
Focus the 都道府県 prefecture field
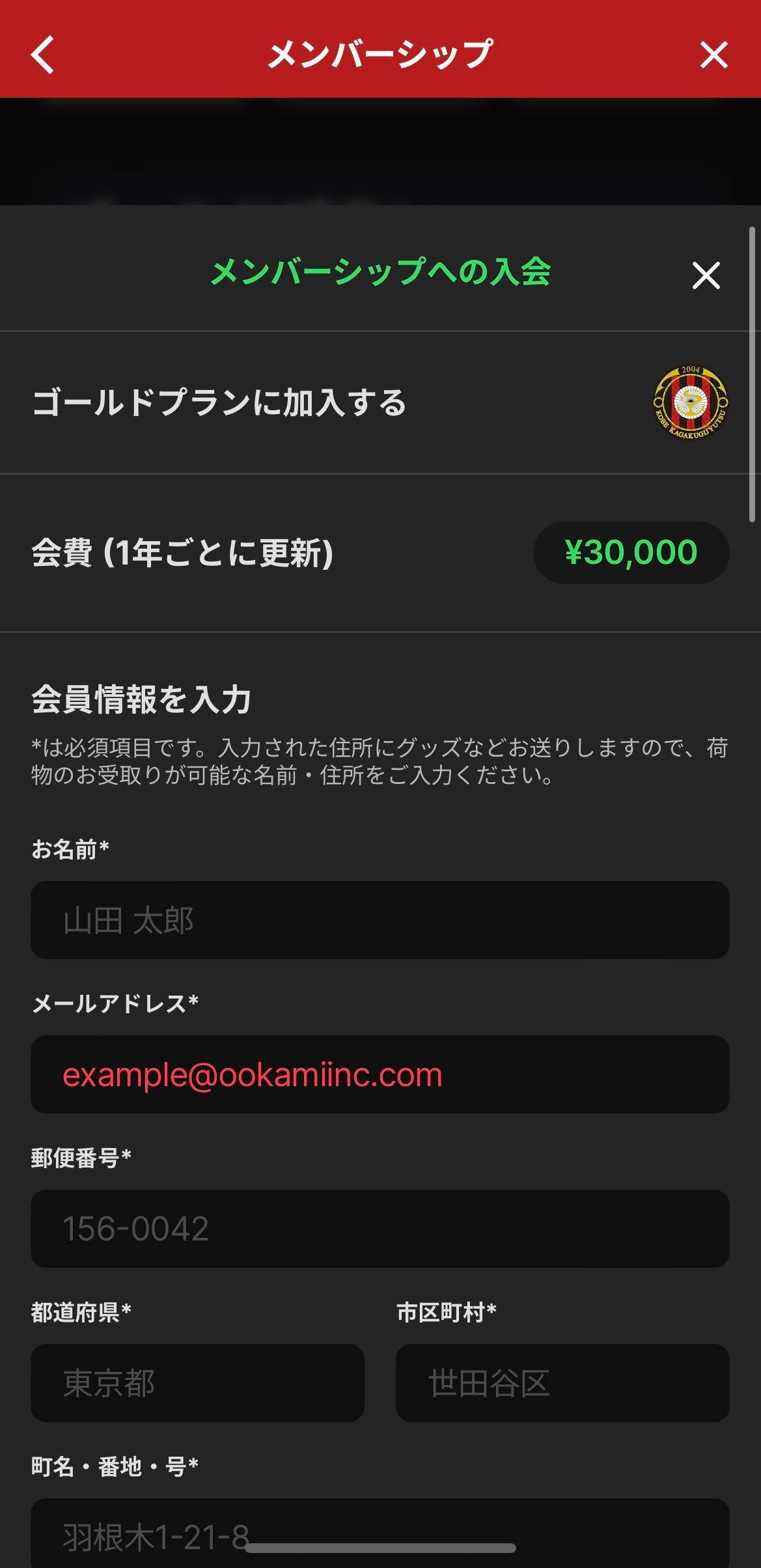point(197,1382)
